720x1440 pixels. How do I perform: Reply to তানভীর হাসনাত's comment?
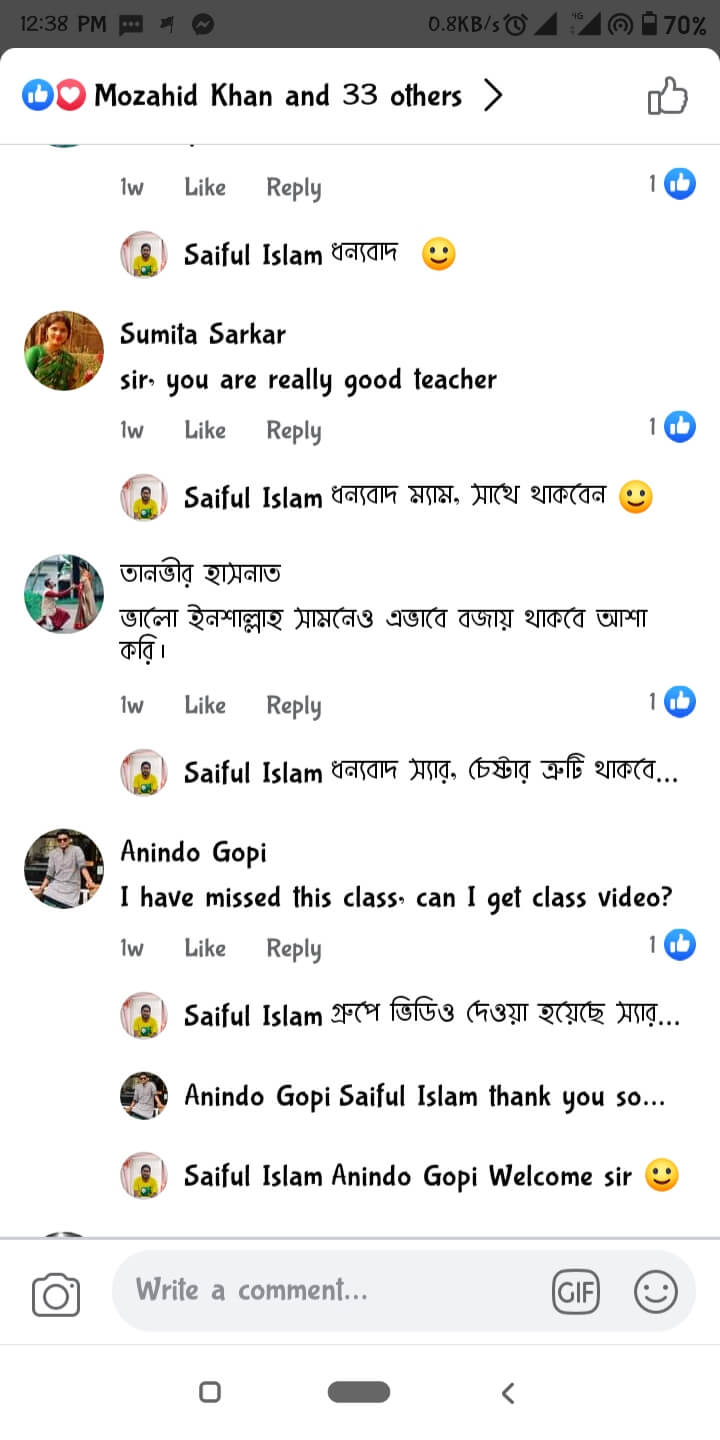[x=293, y=706]
